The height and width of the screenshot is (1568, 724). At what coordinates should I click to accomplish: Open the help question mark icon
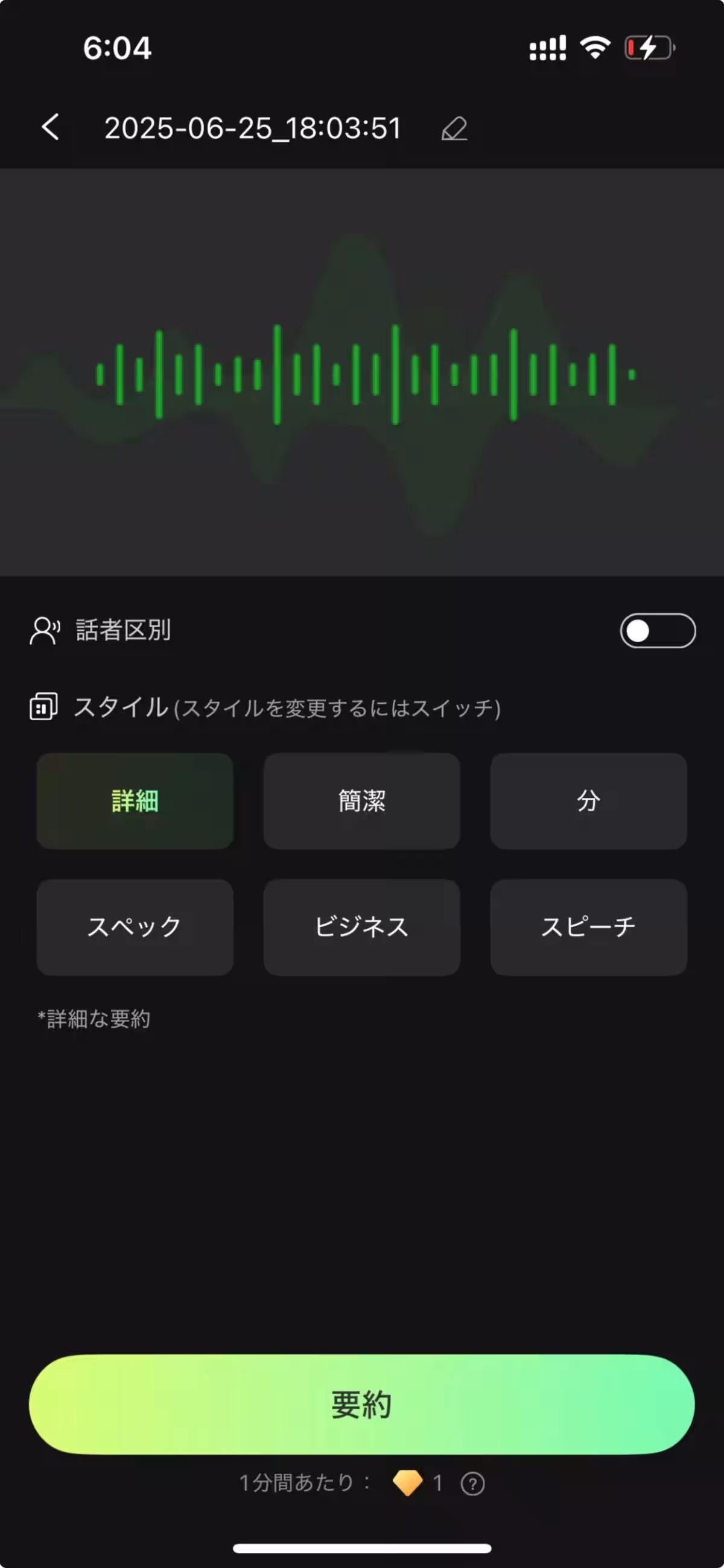[x=473, y=1484]
